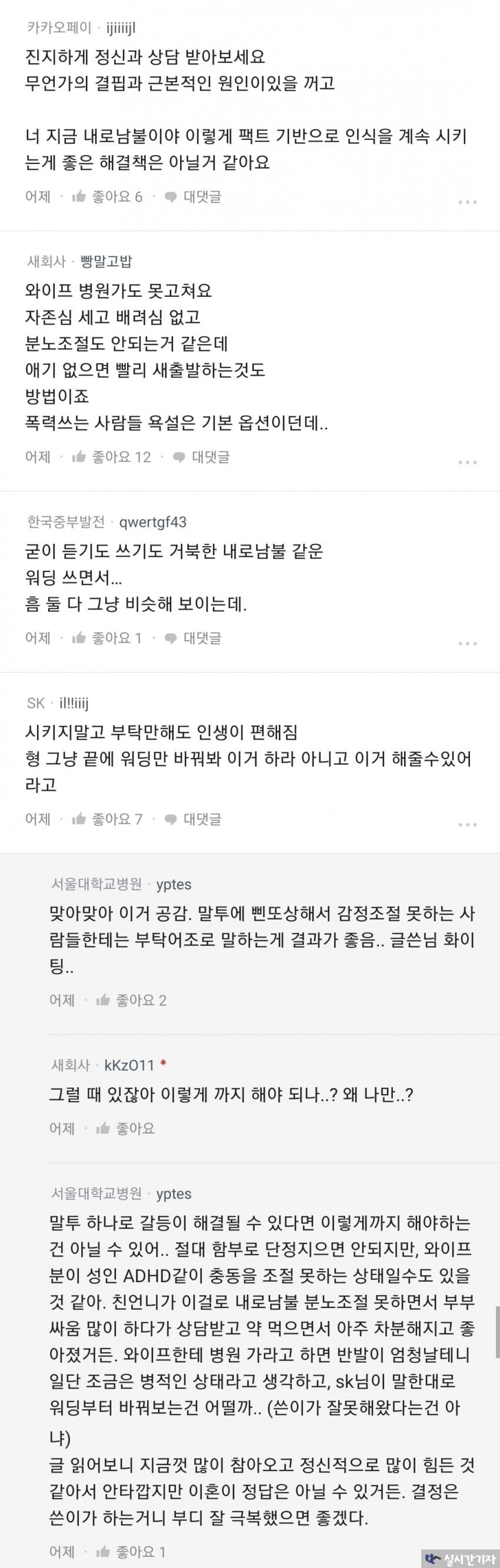This screenshot has width=500, height=1568.
Task: Like ijiiiijl's comment with 6 likes
Action: pos(106,196)
